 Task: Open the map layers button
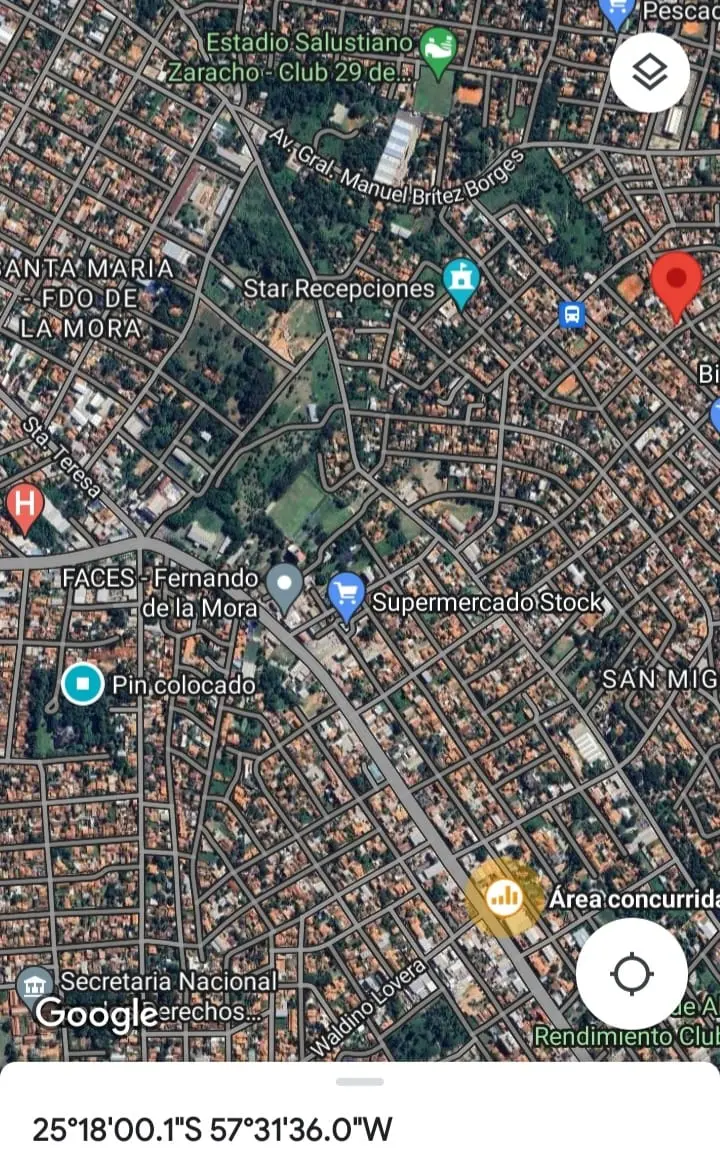pyautogui.click(x=649, y=72)
